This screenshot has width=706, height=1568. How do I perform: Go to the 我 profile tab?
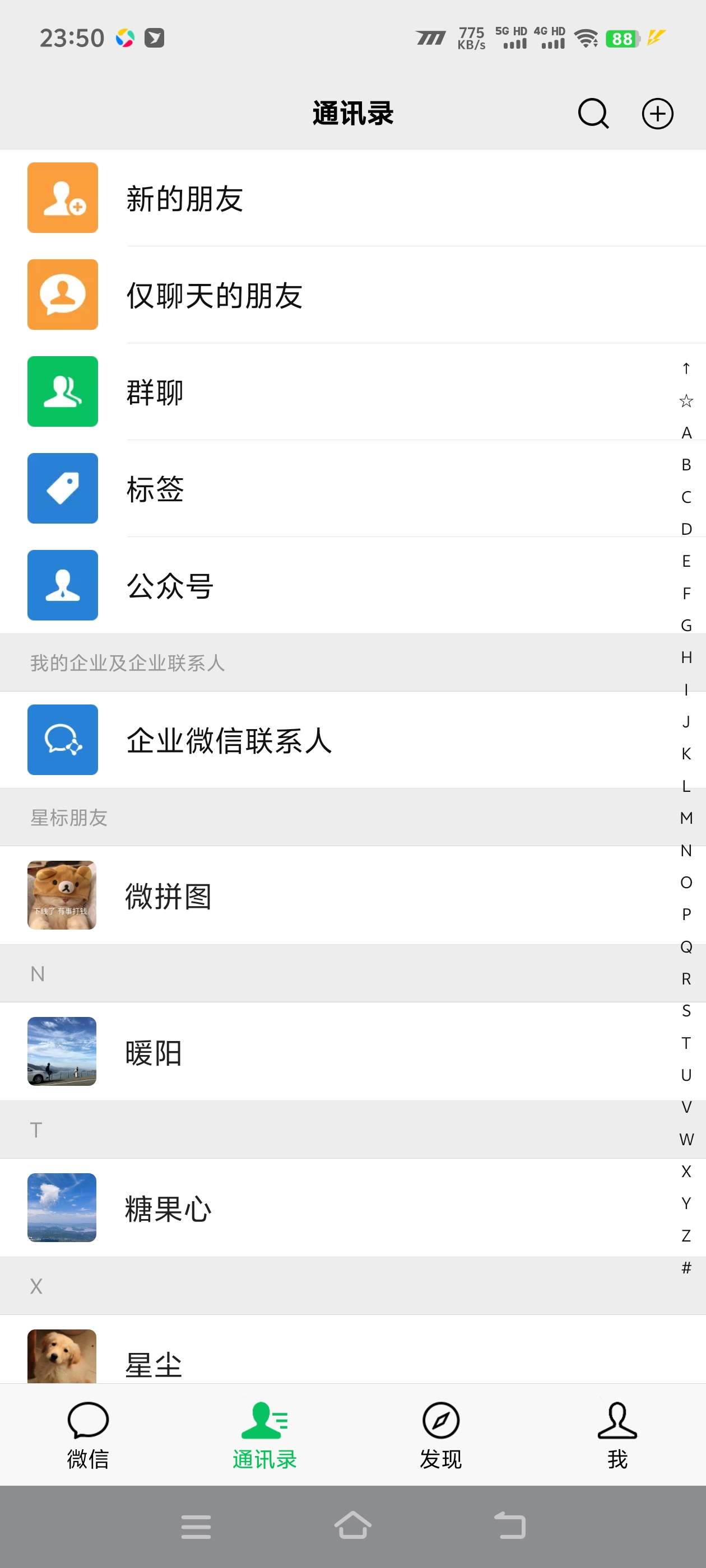click(x=617, y=1434)
